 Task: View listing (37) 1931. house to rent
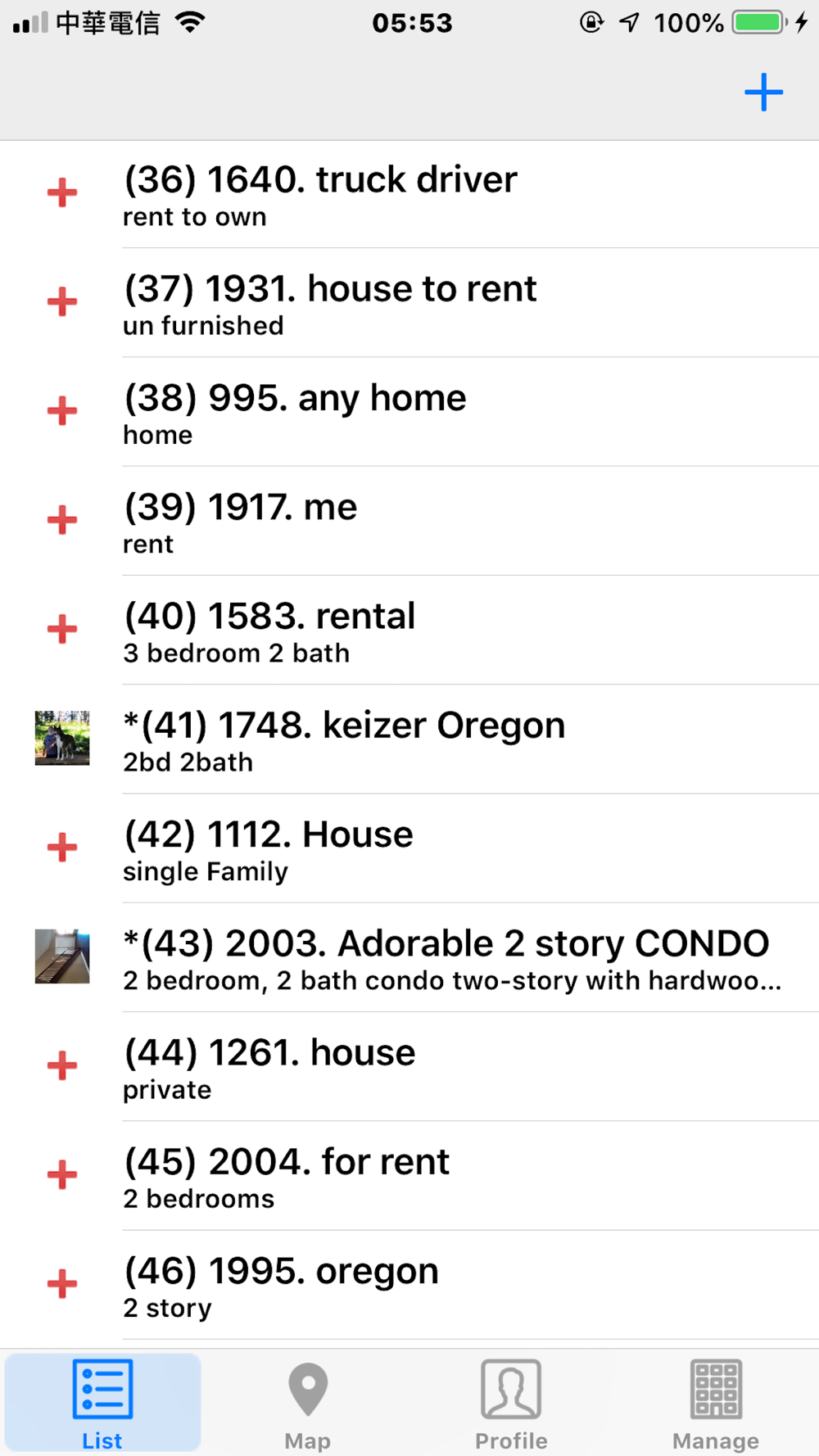(409, 304)
